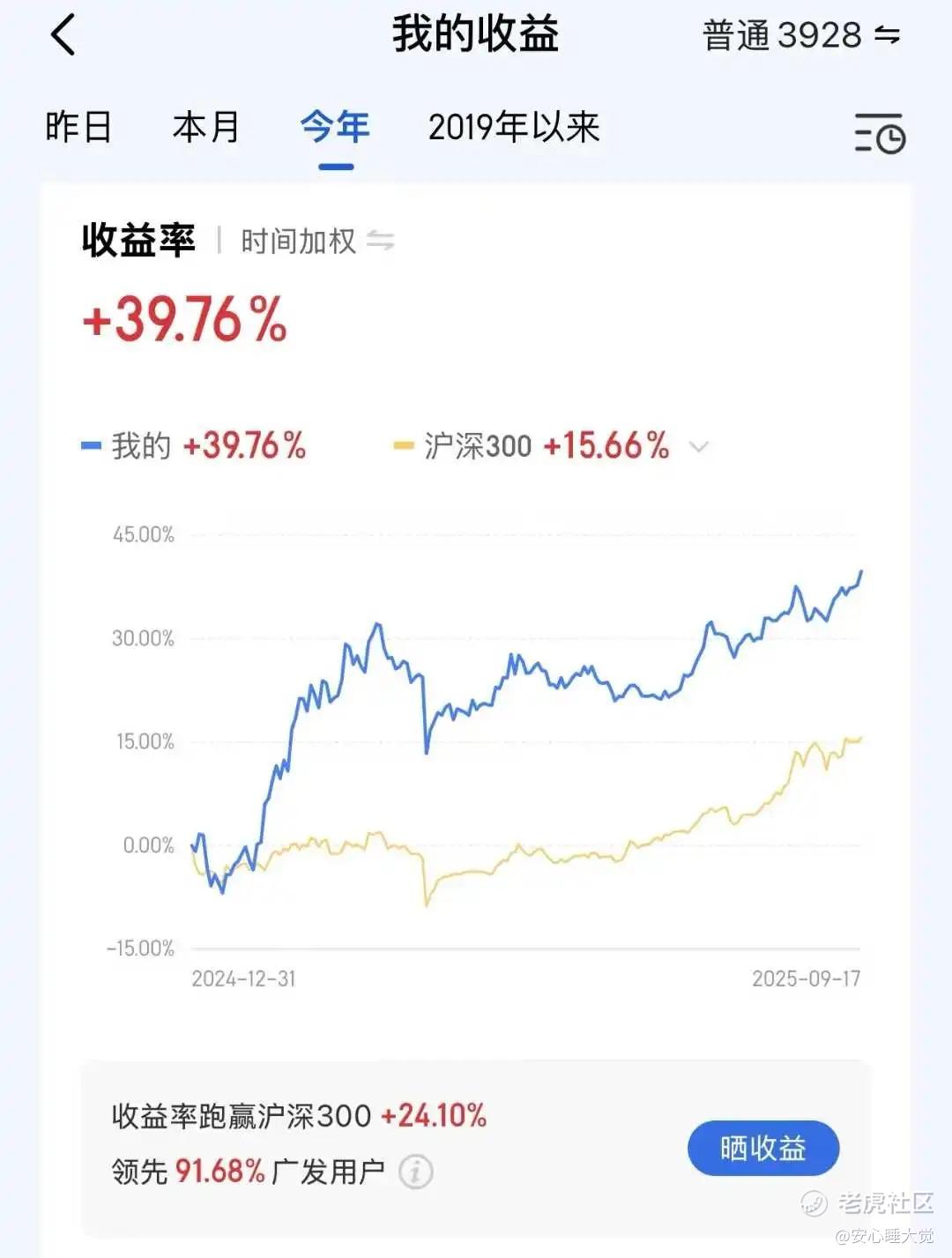Open the custom date range icon
This screenshot has width=952, height=1258.
click(x=880, y=133)
